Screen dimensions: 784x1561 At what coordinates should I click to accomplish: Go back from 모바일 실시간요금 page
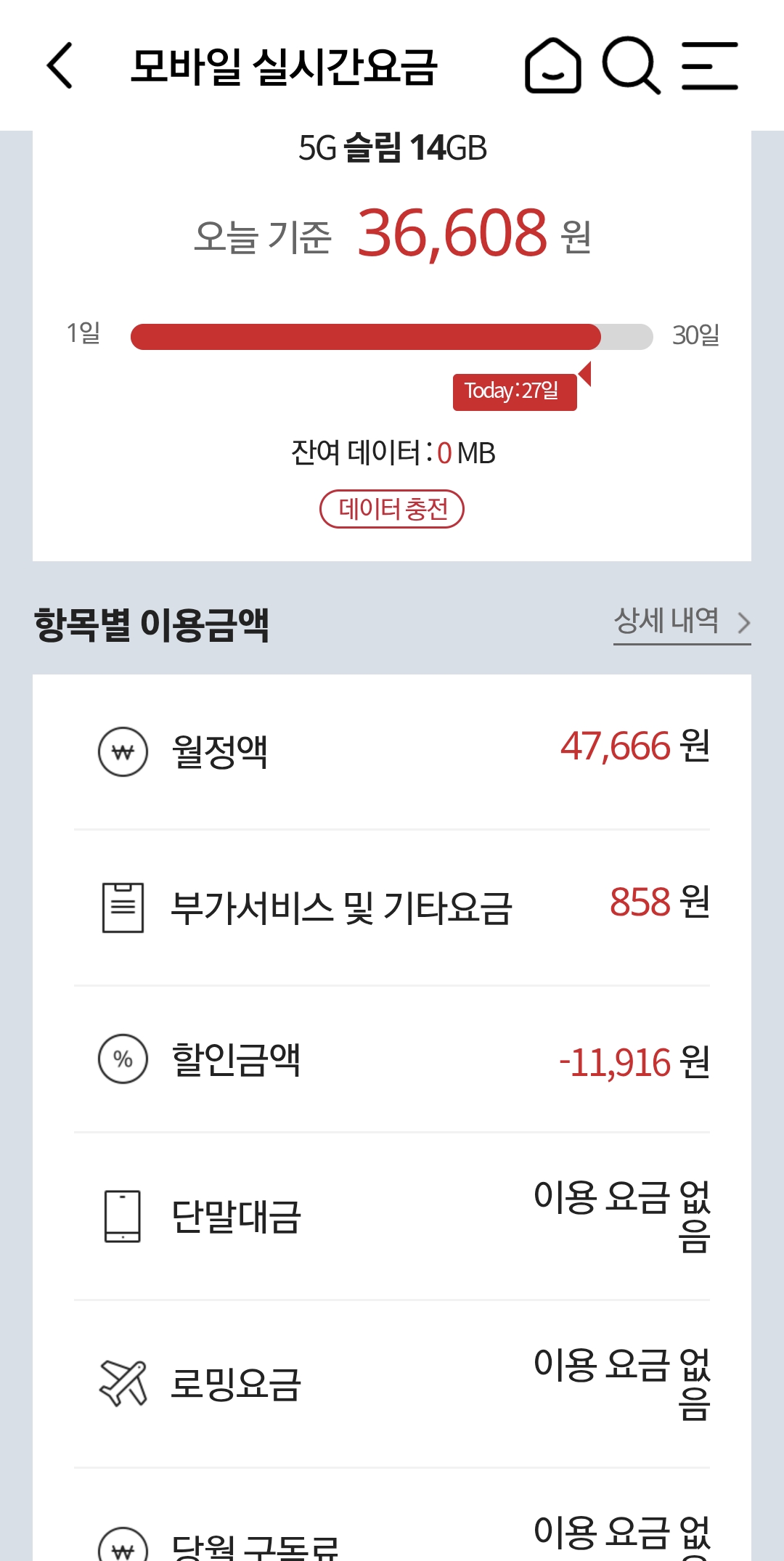coord(60,65)
